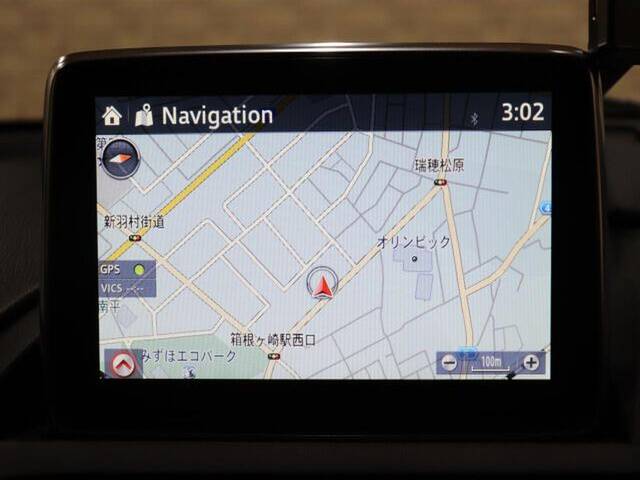Tap the compass to change map orientation
640x480 pixels.
[x=121, y=159]
